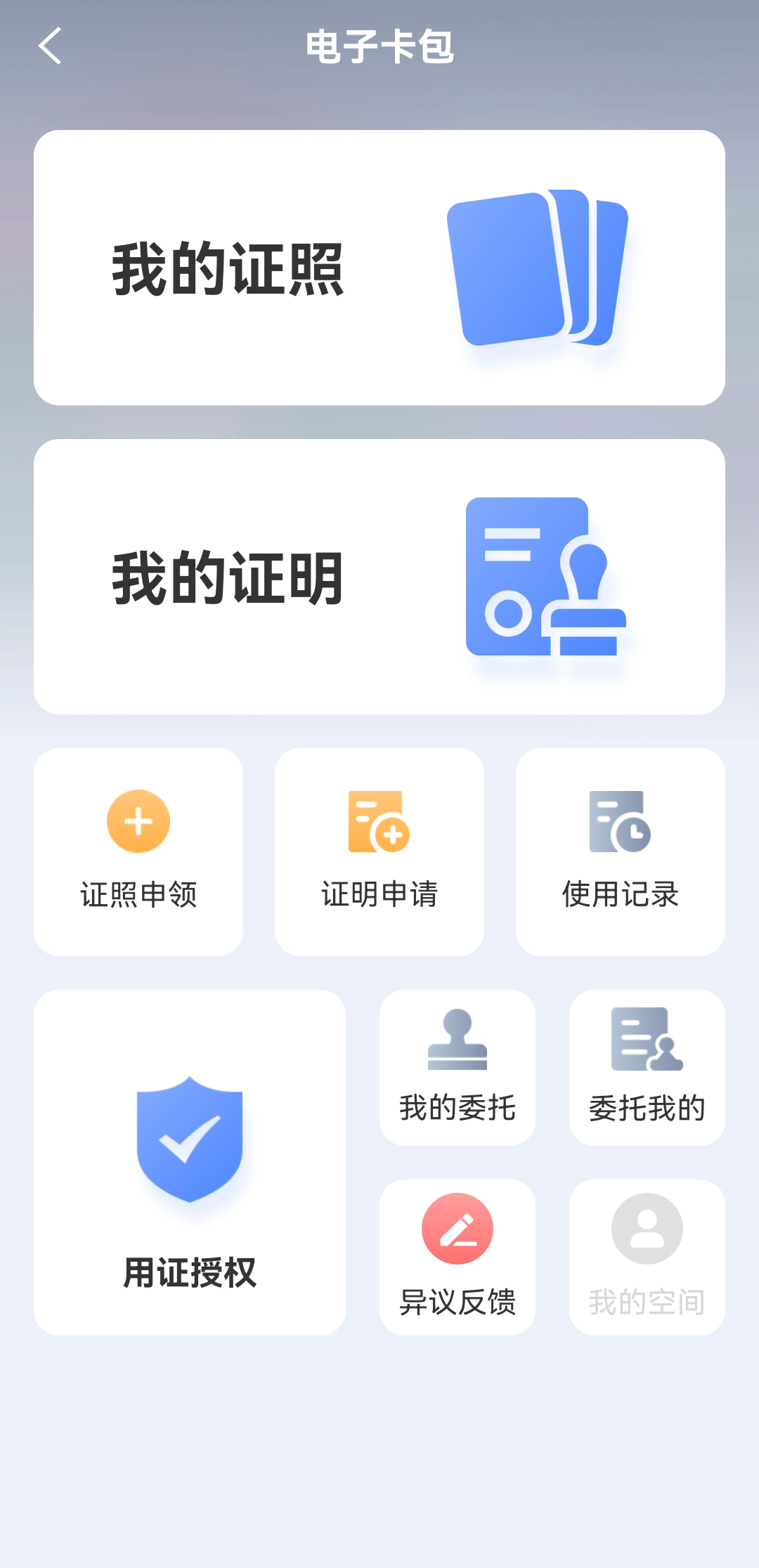Open 我的空间 tile
759x1568 pixels.
click(x=647, y=1257)
